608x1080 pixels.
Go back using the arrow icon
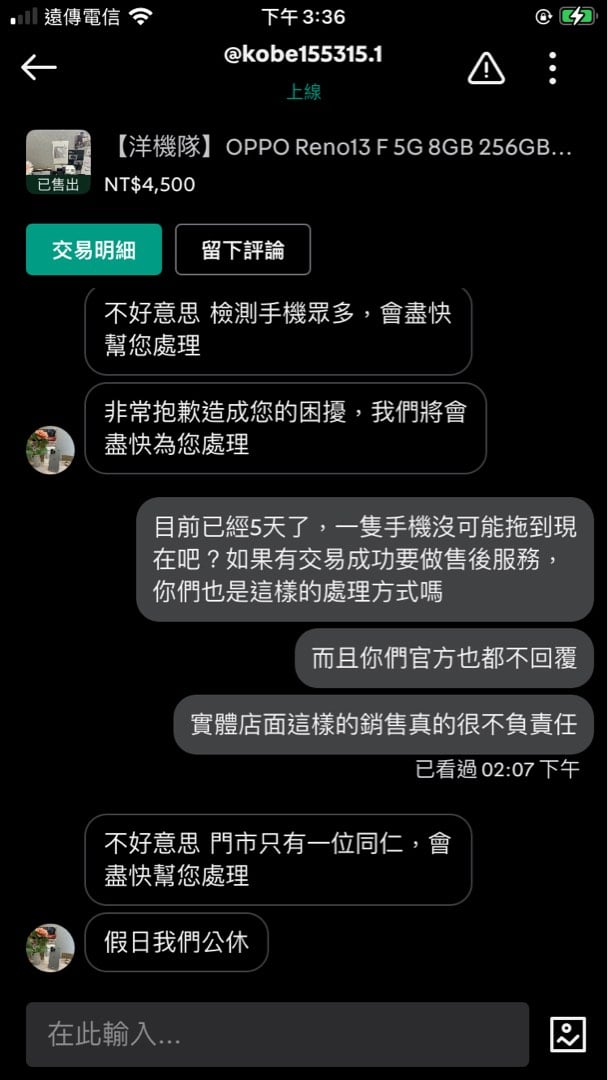39,67
